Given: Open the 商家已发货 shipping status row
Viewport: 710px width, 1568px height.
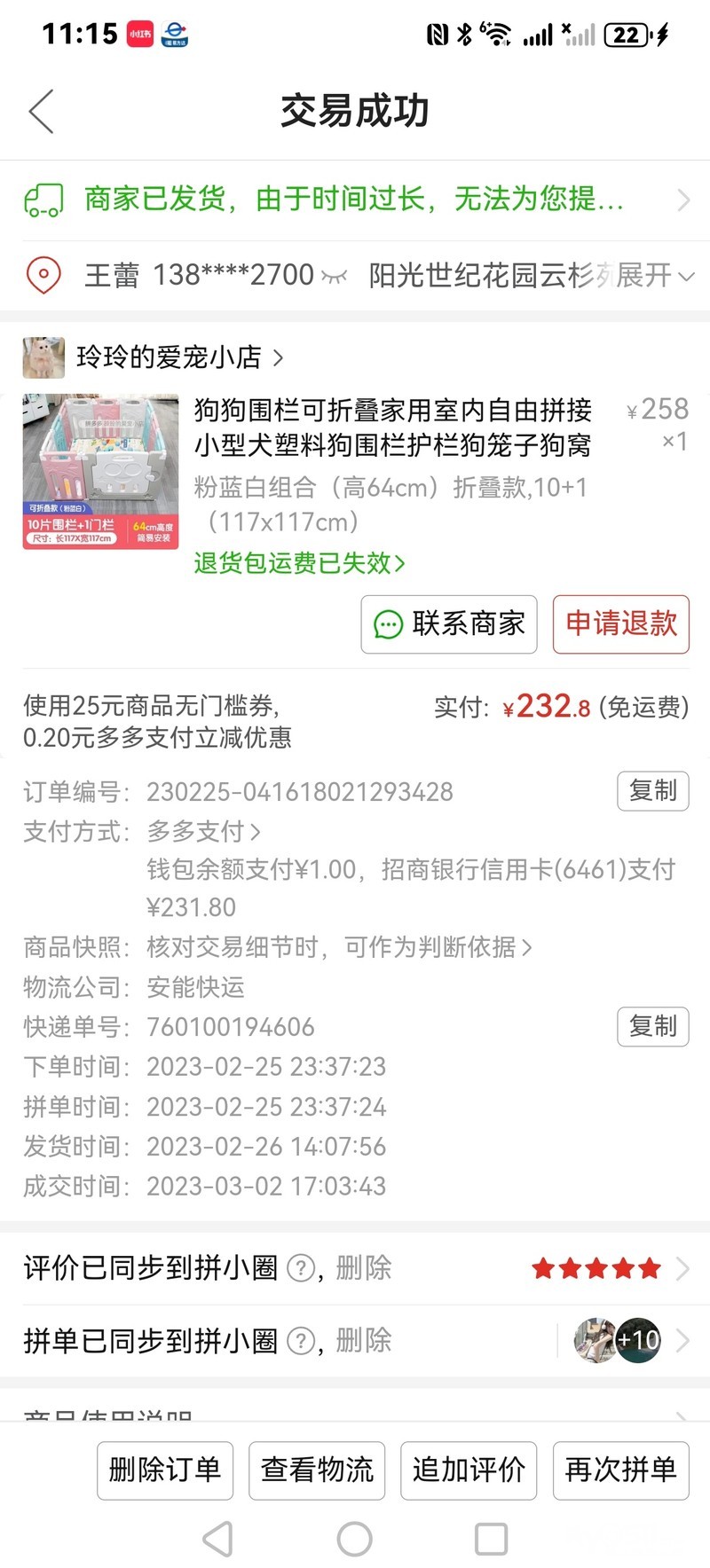Looking at the screenshot, I should tap(355, 200).
